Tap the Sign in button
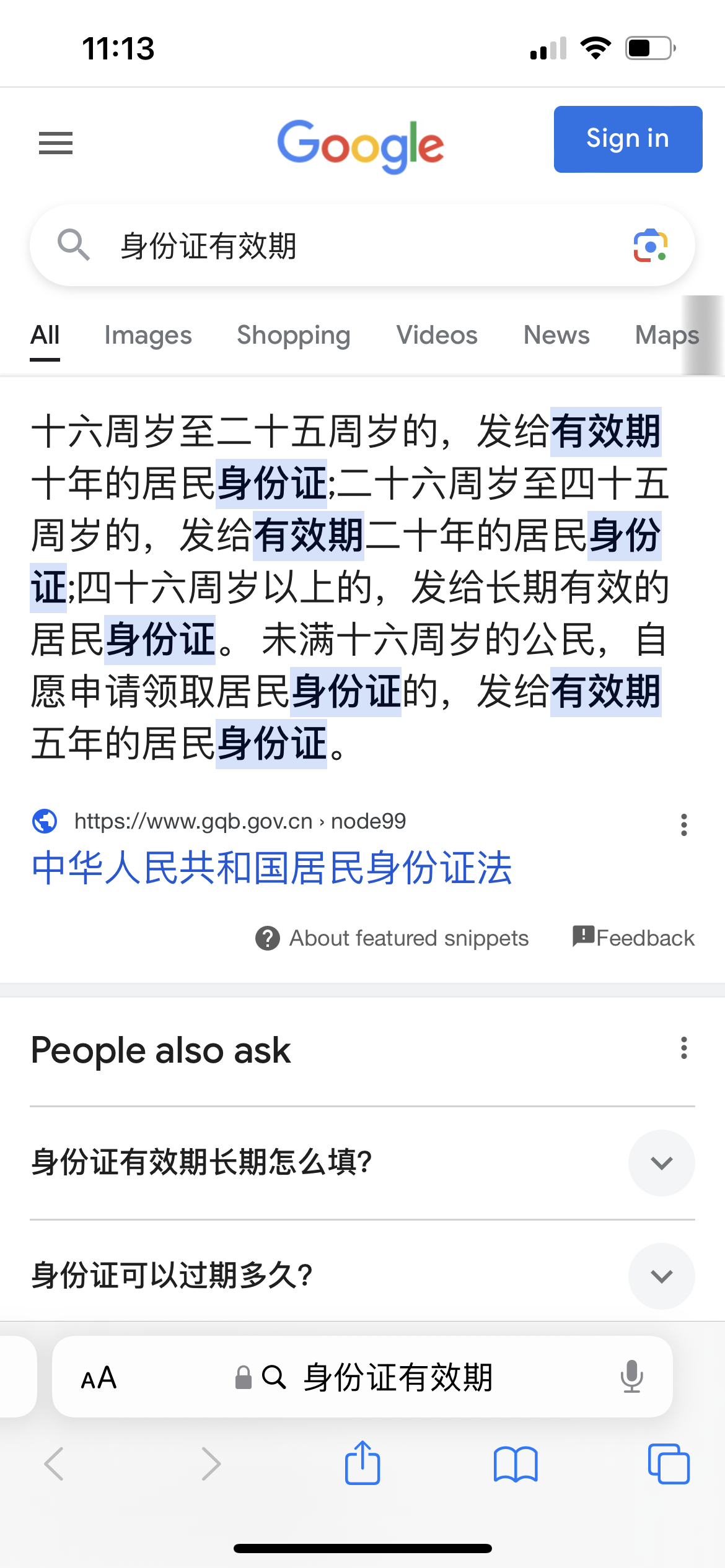Image resolution: width=725 pixels, height=1568 pixels. coord(628,139)
